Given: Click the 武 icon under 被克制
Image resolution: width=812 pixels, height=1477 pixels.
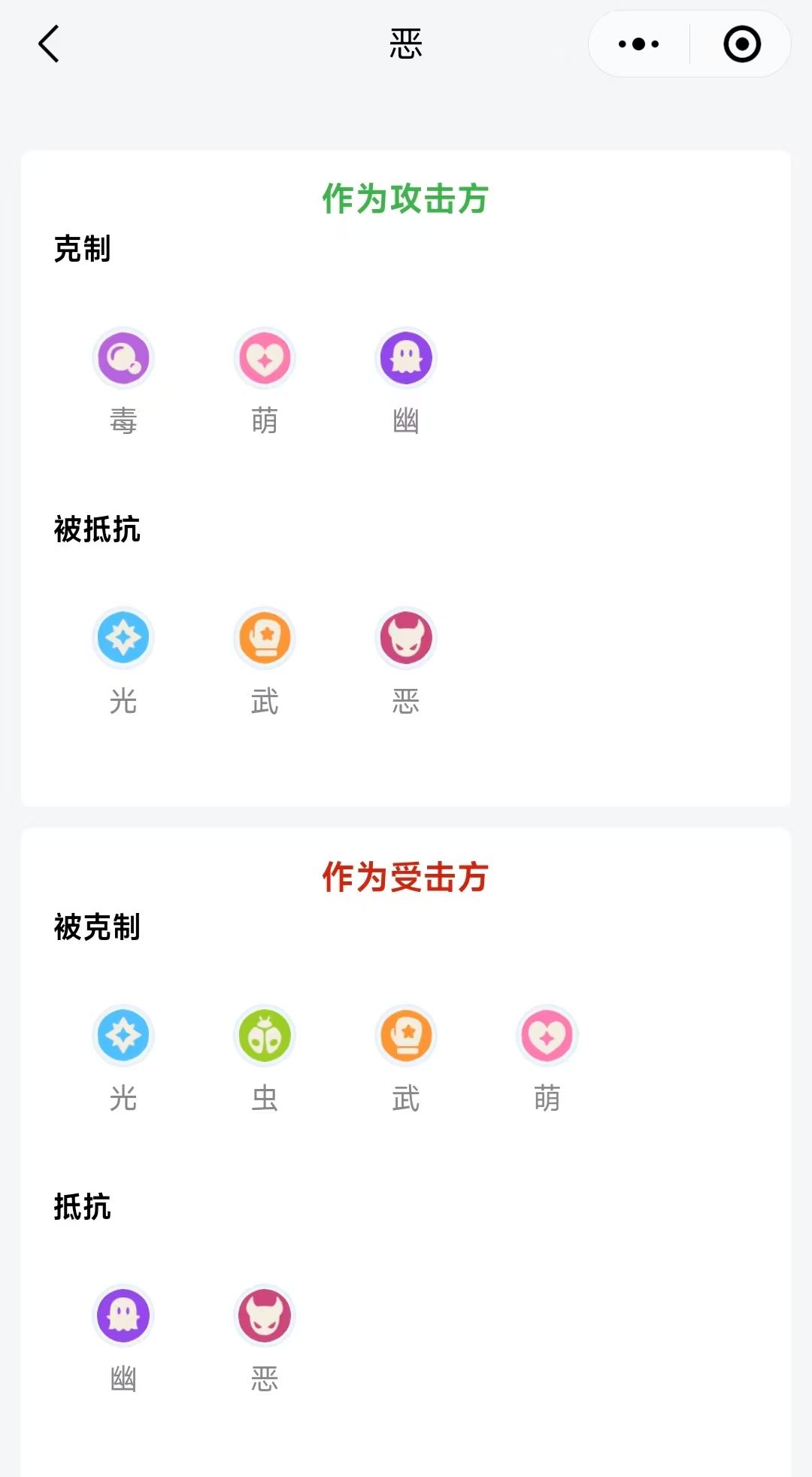Looking at the screenshot, I should point(405,1036).
